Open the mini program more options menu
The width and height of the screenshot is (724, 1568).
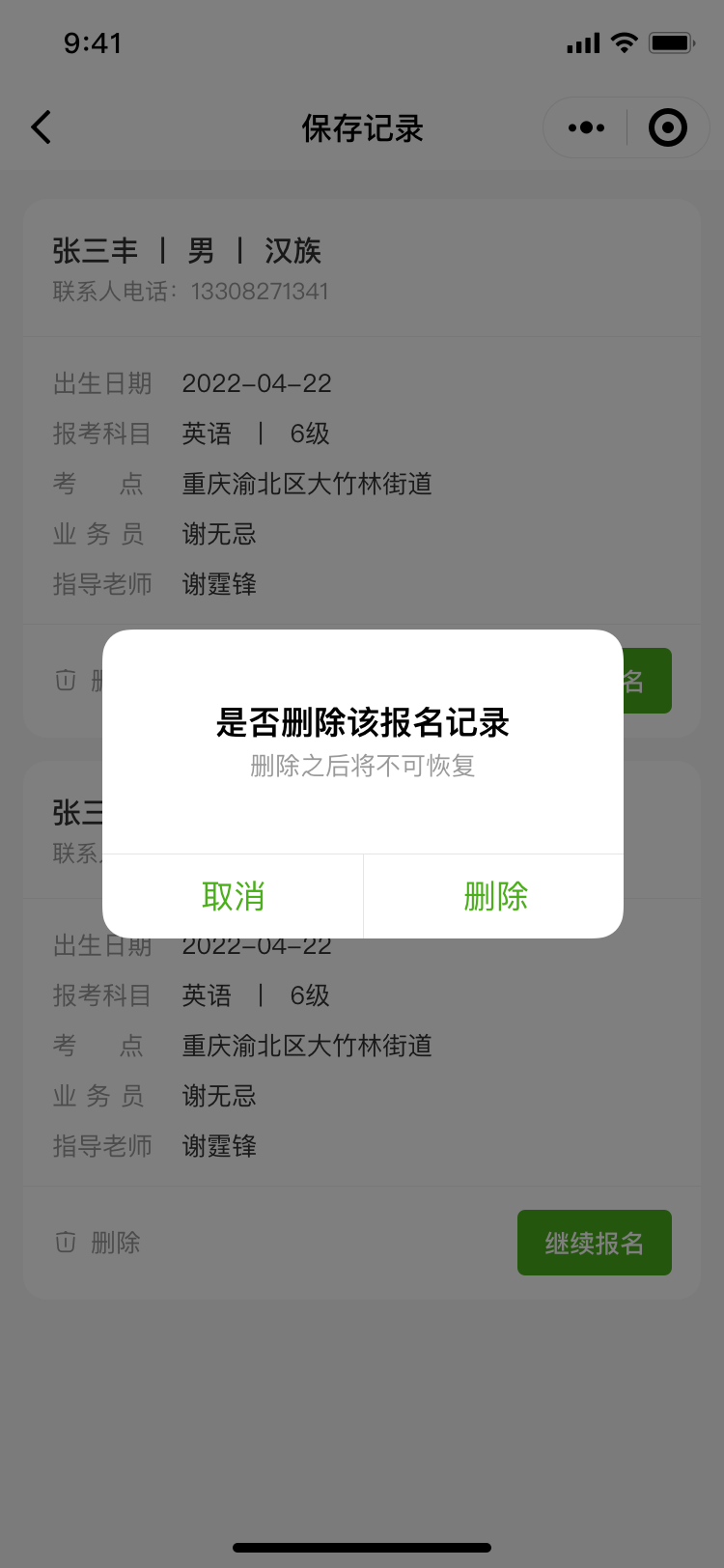coord(586,127)
